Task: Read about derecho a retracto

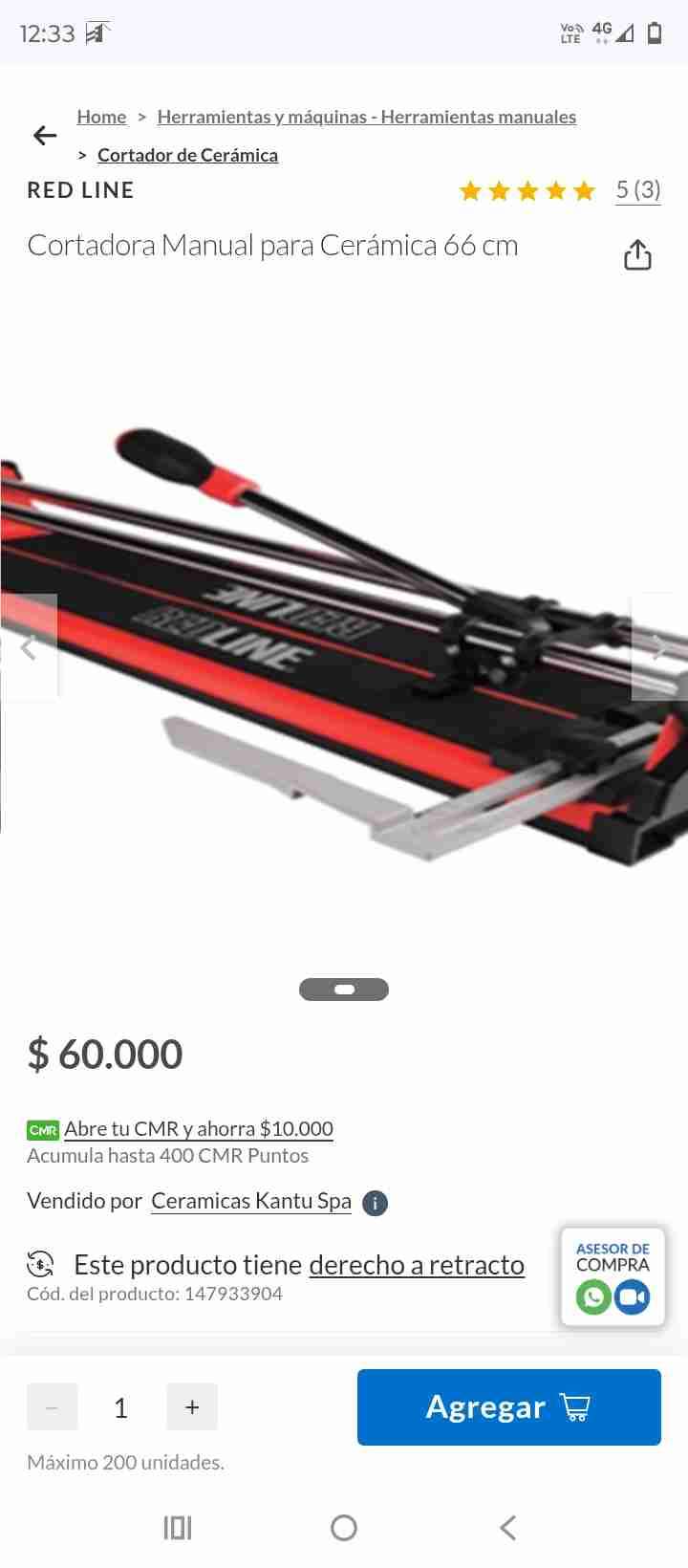Action: pos(417,1265)
